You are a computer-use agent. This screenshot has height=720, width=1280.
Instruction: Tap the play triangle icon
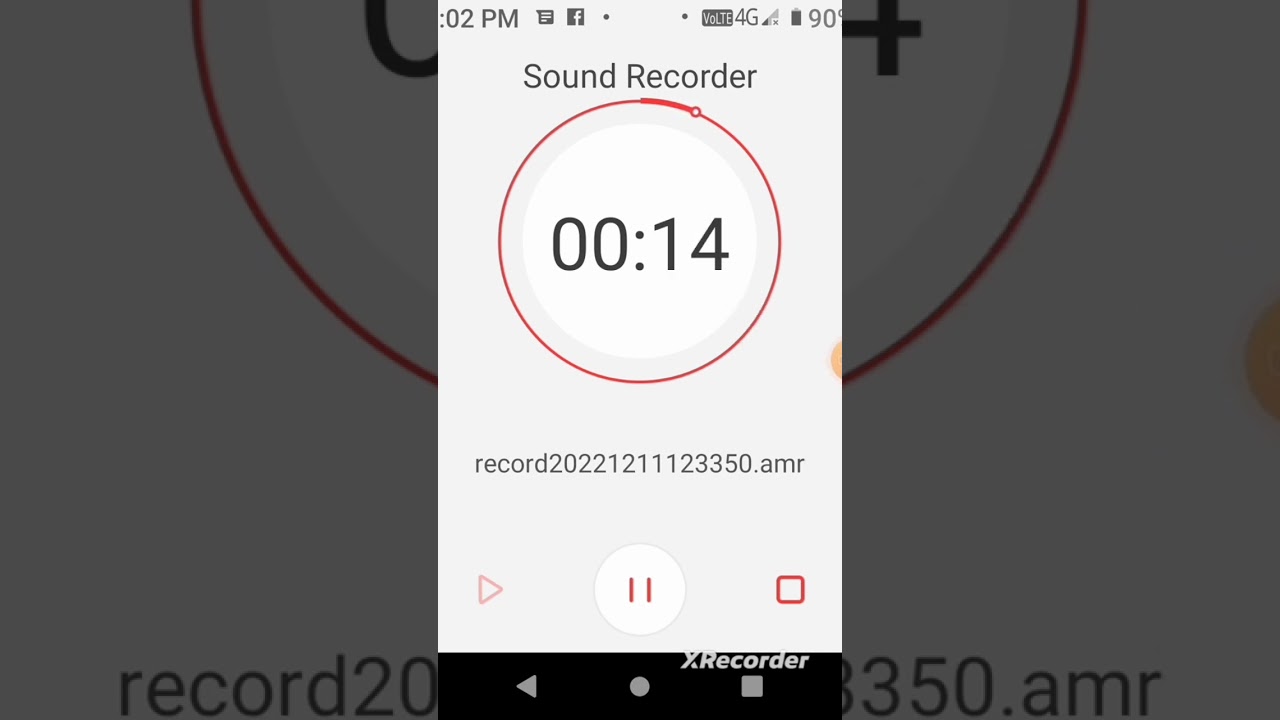(x=490, y=590)
